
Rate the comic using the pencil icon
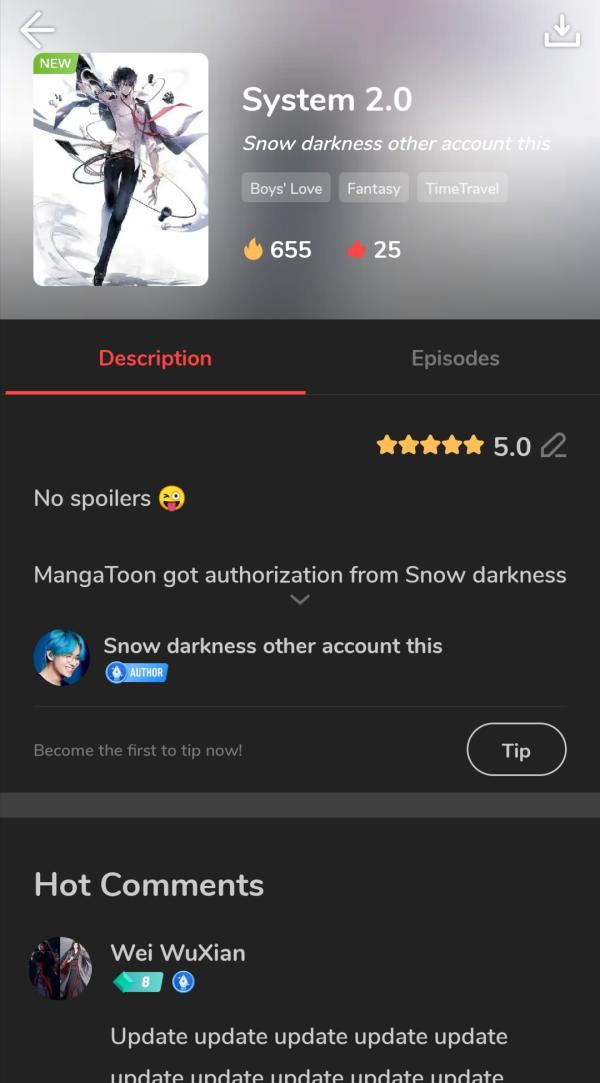click(553, 446)
